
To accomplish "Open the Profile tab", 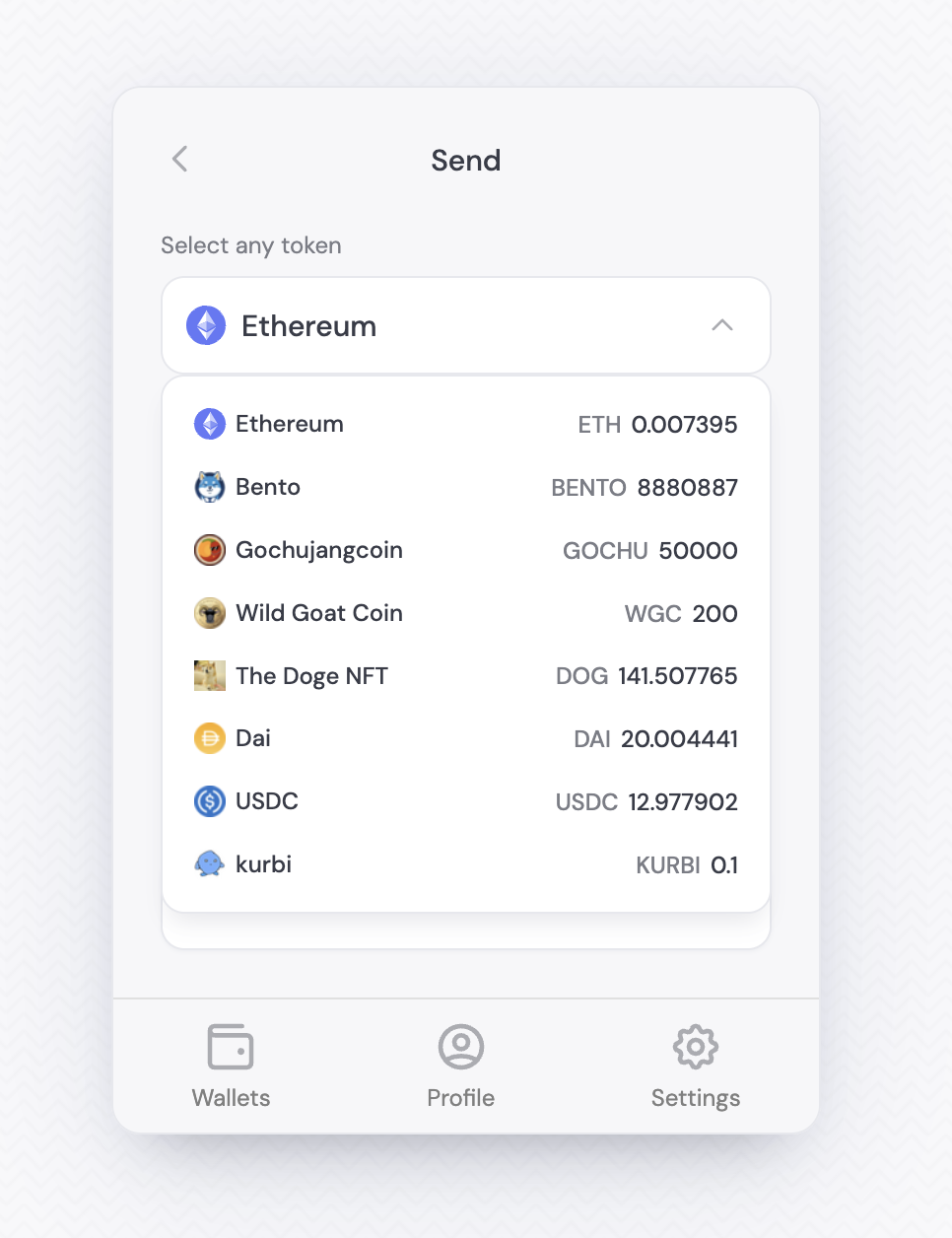I will pyautogui.click(x=460, y=1066).
